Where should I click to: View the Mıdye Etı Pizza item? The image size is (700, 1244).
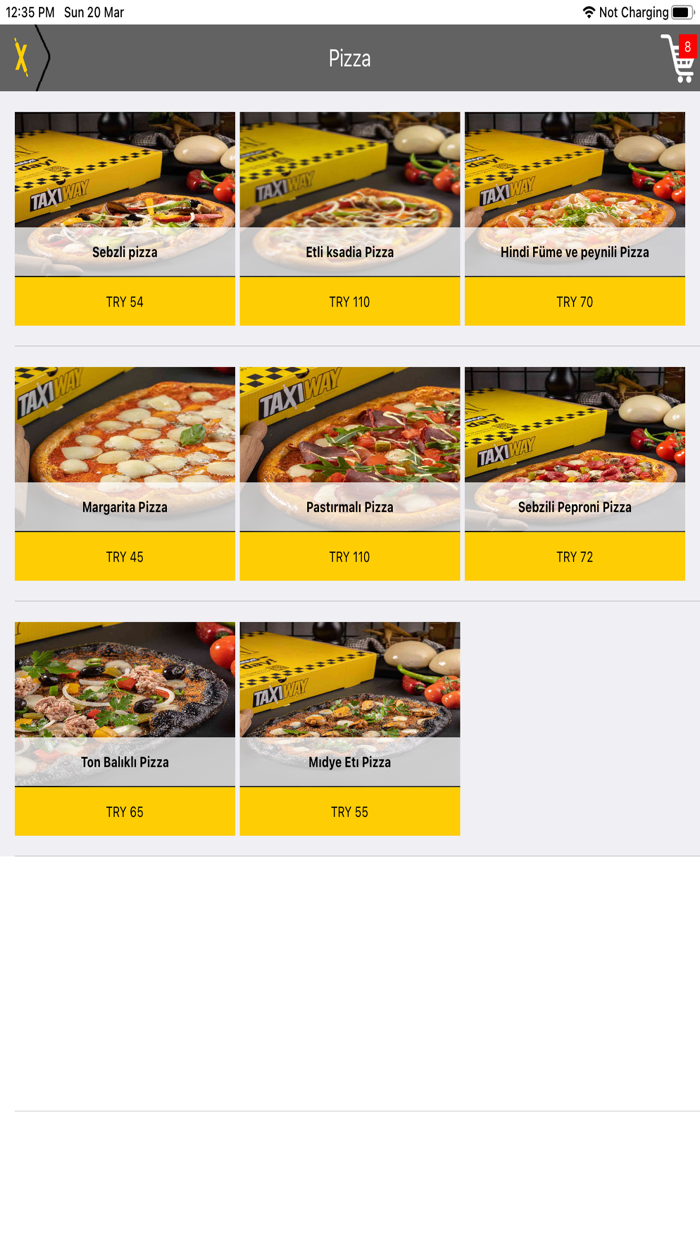(x=350, y=729)
